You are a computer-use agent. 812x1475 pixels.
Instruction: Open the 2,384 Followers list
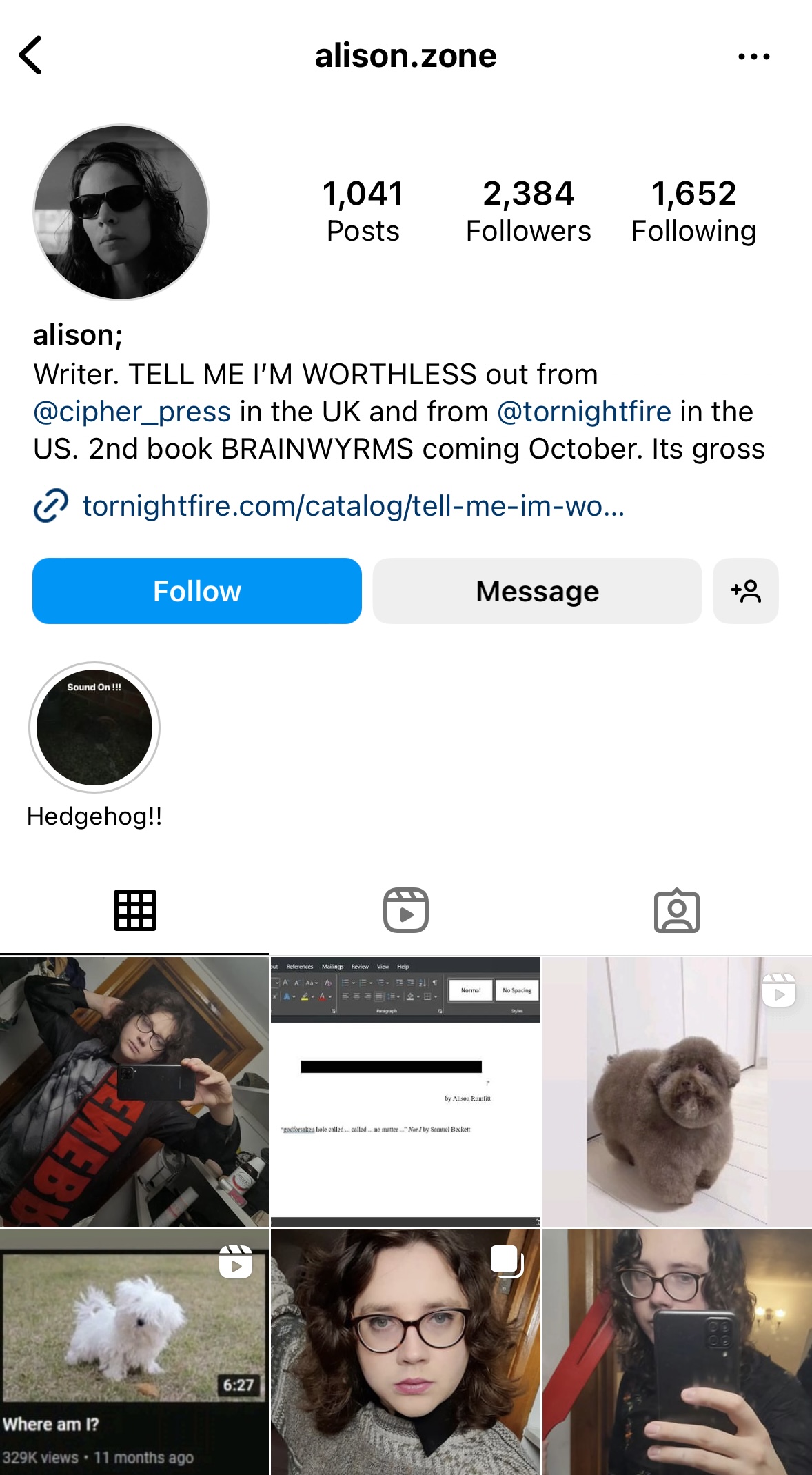point(528,211)
